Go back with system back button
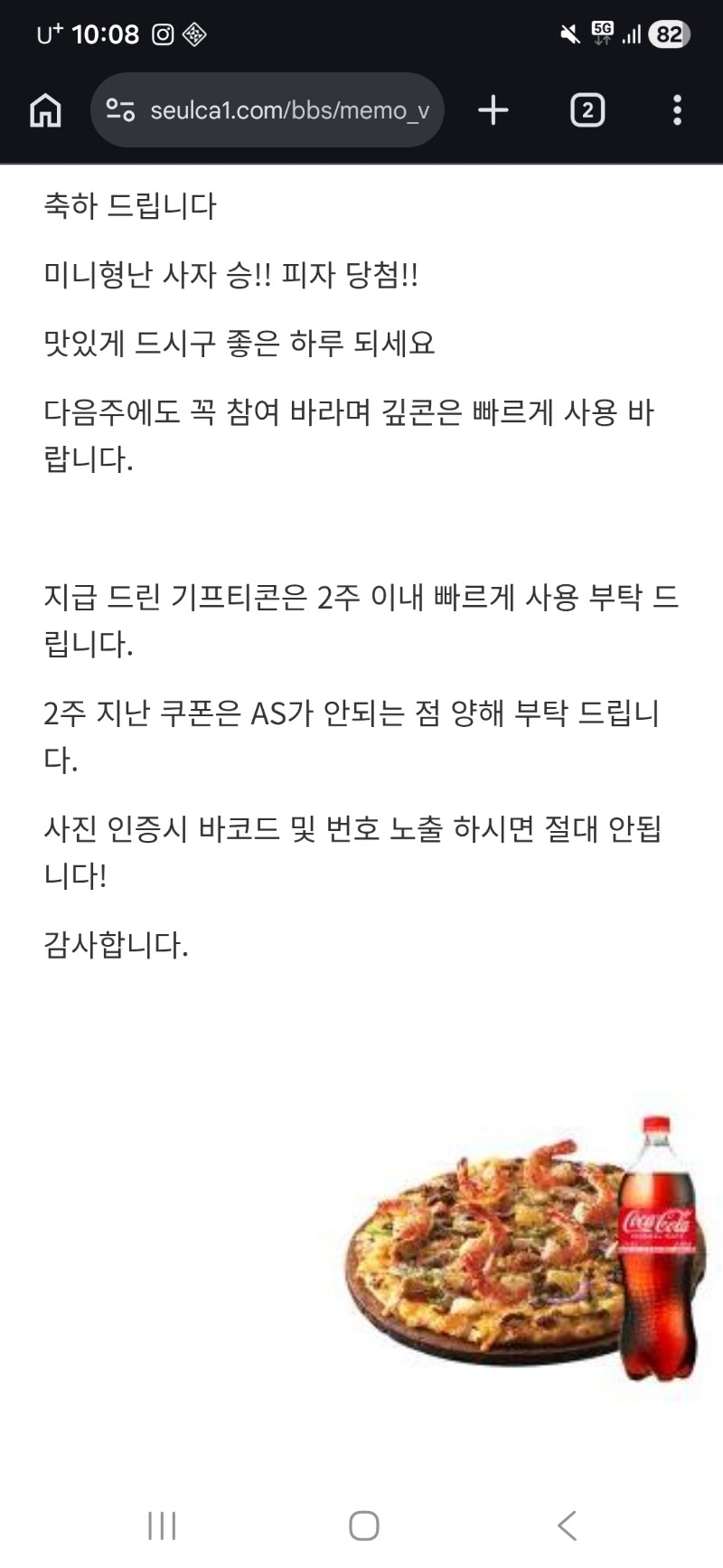This screenshot has width=723, height=1568. (567, 1525)
